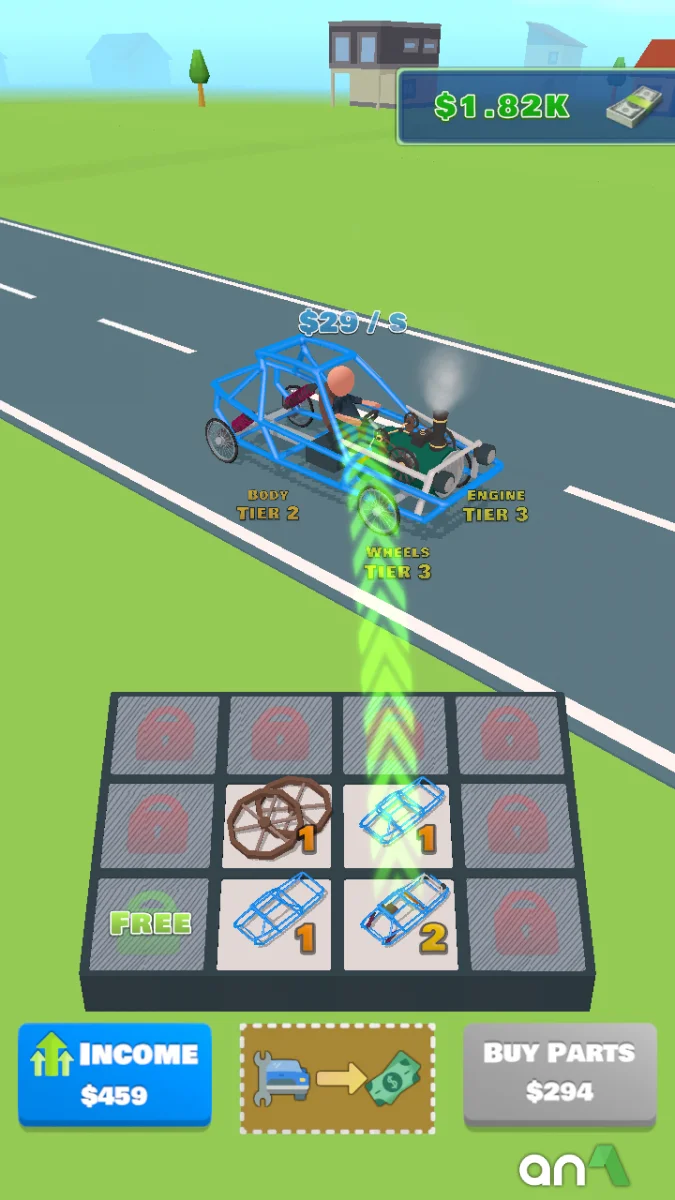Upgrade Income for $459
Viewport: 675px width, 1200px height.
tap(115, 1075)
